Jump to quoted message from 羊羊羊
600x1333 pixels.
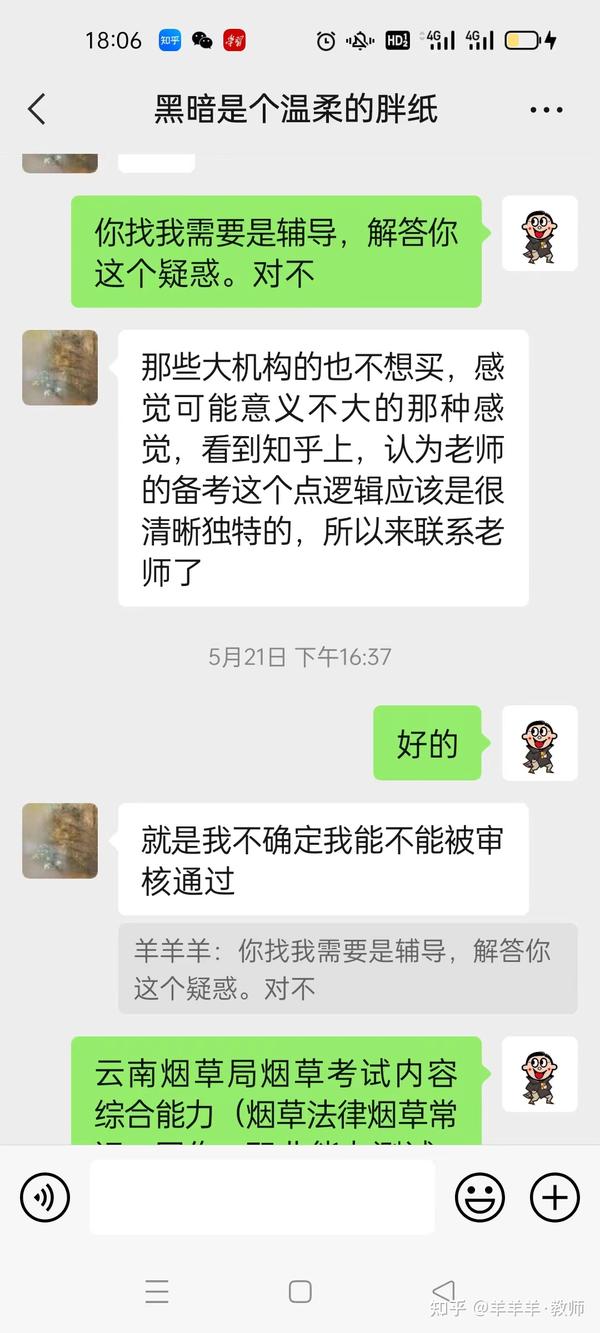pos(347,968)
